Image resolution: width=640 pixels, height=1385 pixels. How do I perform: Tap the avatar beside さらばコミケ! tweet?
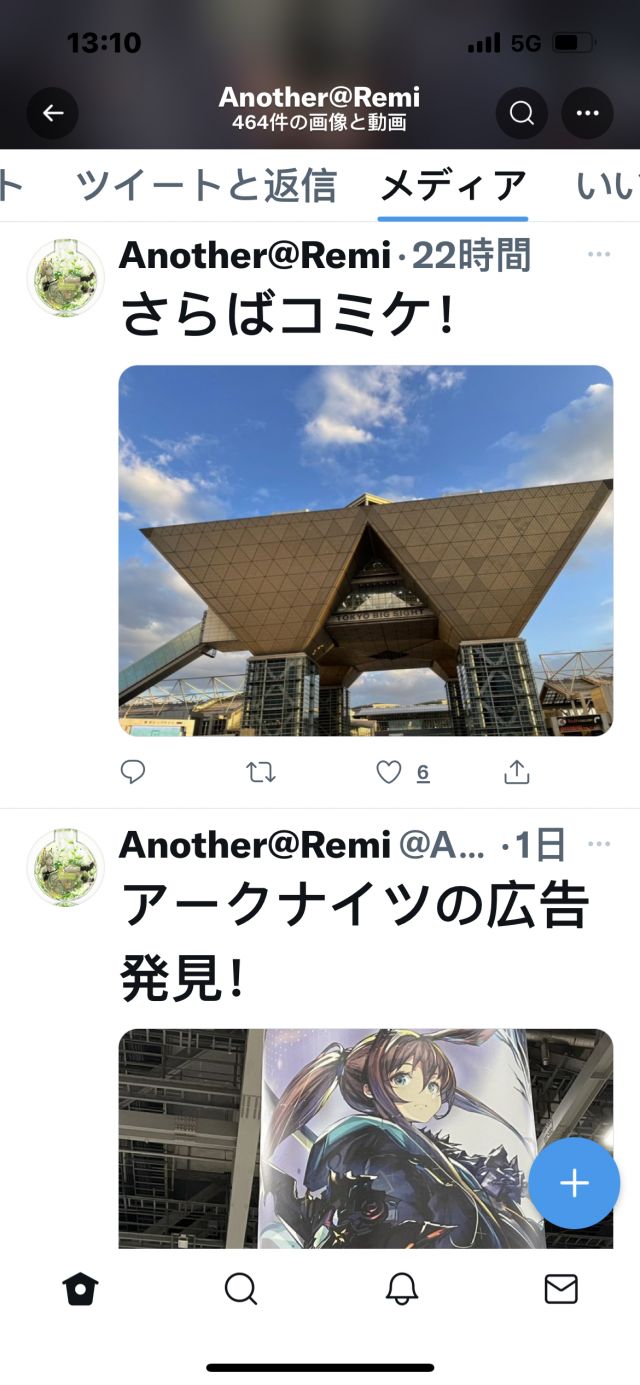65,278
